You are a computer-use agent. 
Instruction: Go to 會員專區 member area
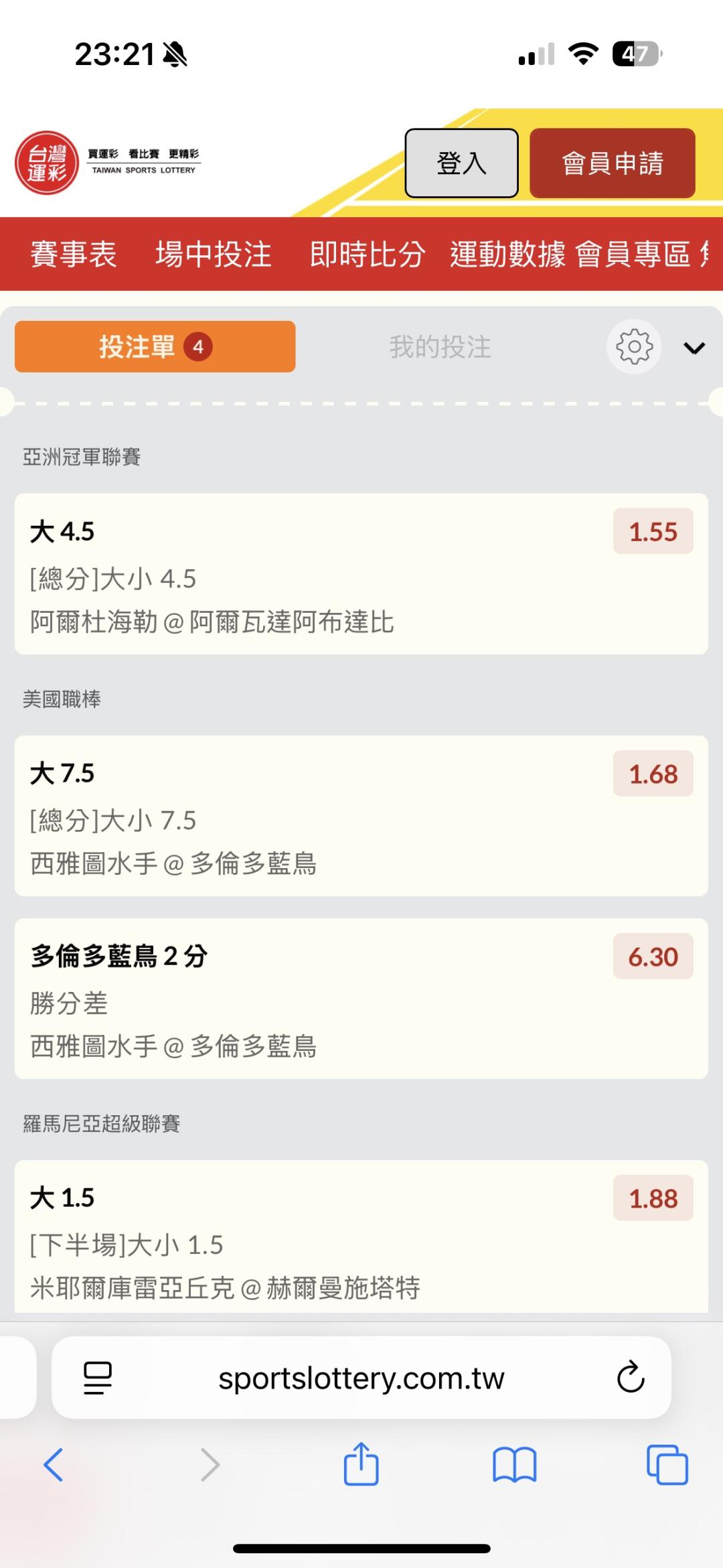tap(633, 255)
